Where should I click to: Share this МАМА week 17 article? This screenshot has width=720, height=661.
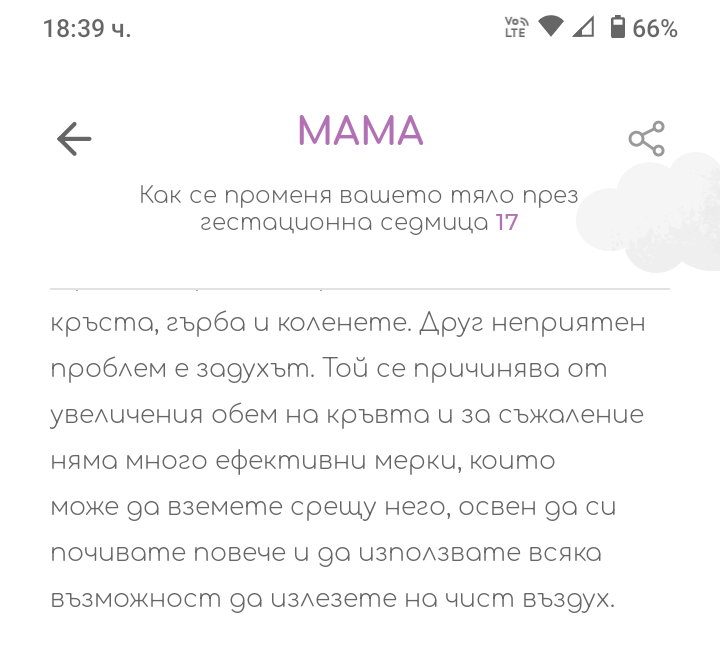(x=646, y=139)
